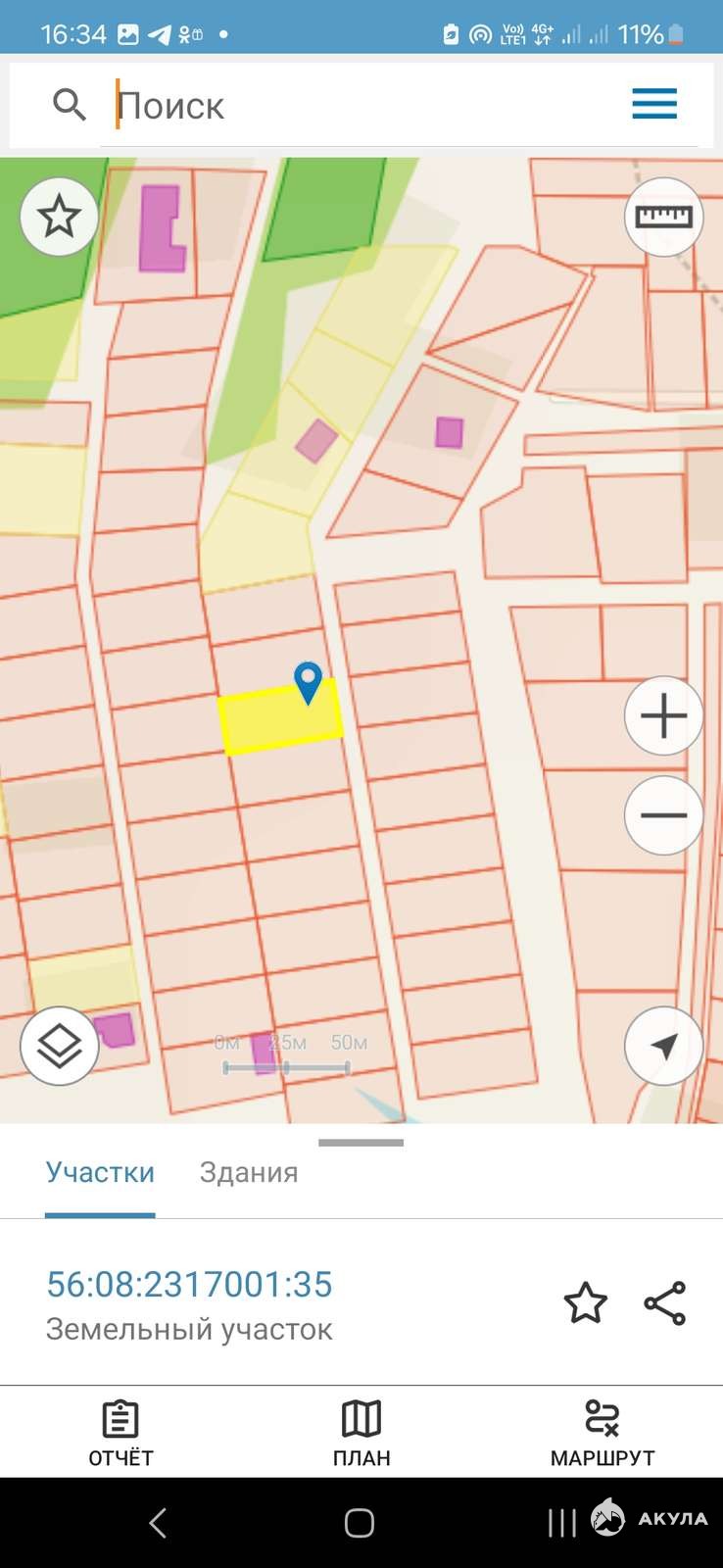Open the ОТЧЁТ report
Image resolution: width=723 pixels, height=1568 pixels.
click(120, 1433)
